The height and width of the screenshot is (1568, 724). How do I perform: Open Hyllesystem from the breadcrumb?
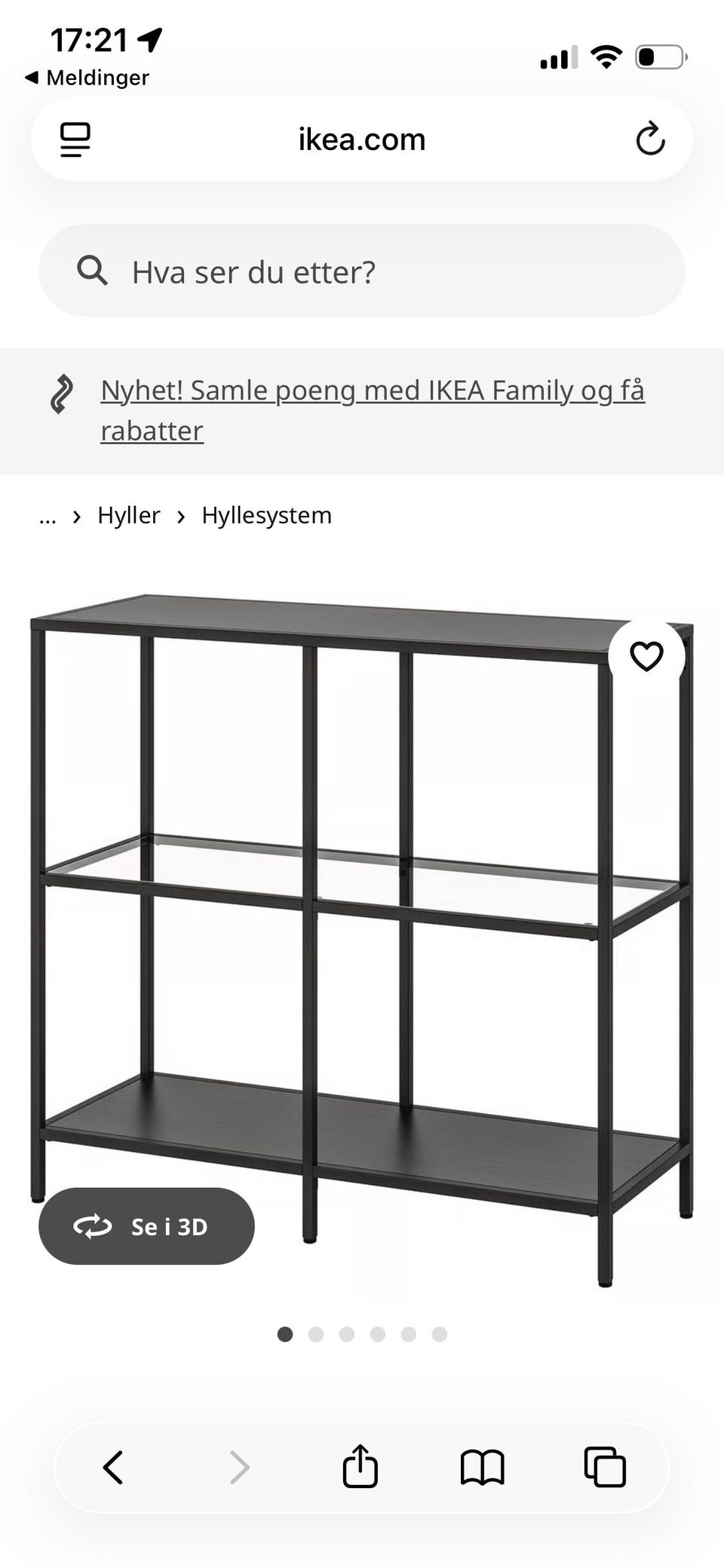(x=265, y=515)
